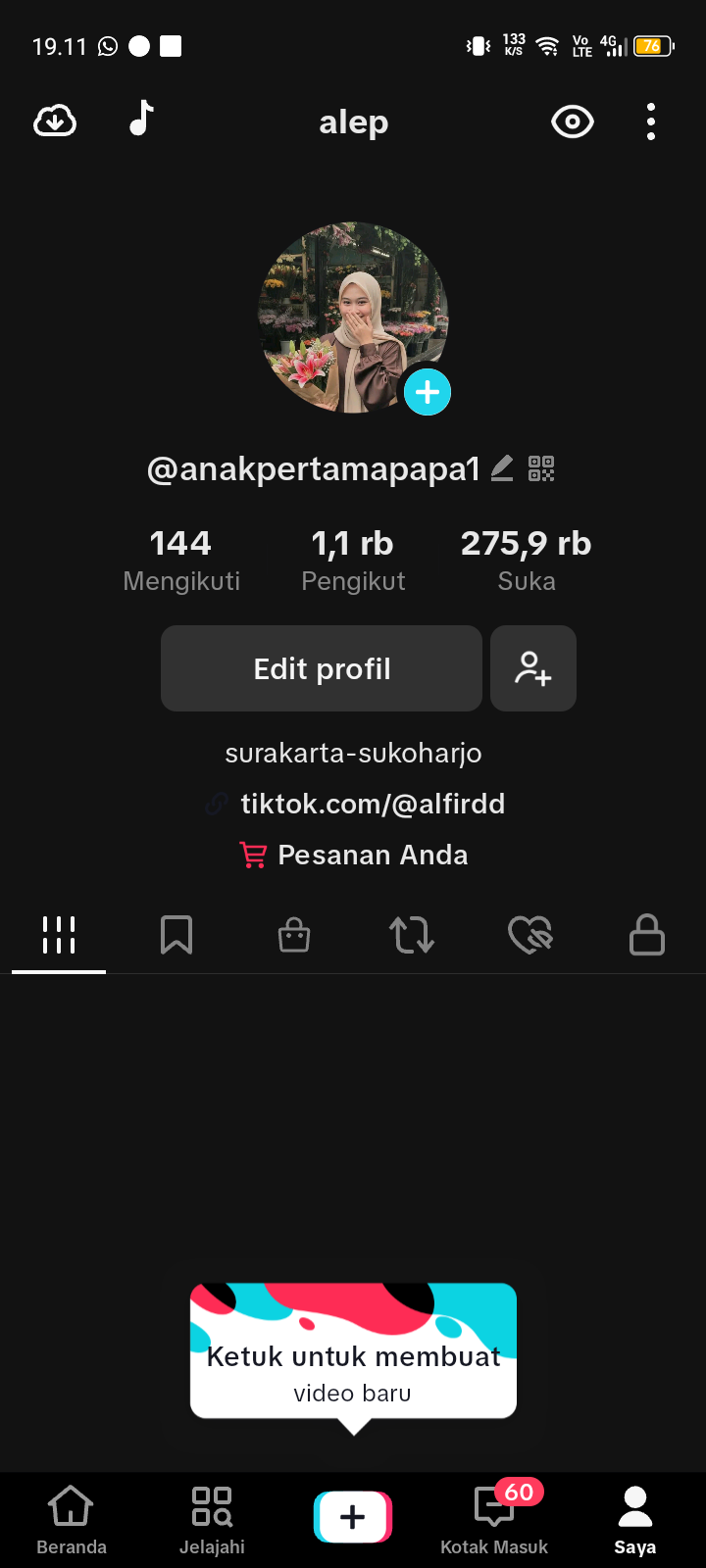
Task: Go to the Beranda home tab
Action: 72,1519
